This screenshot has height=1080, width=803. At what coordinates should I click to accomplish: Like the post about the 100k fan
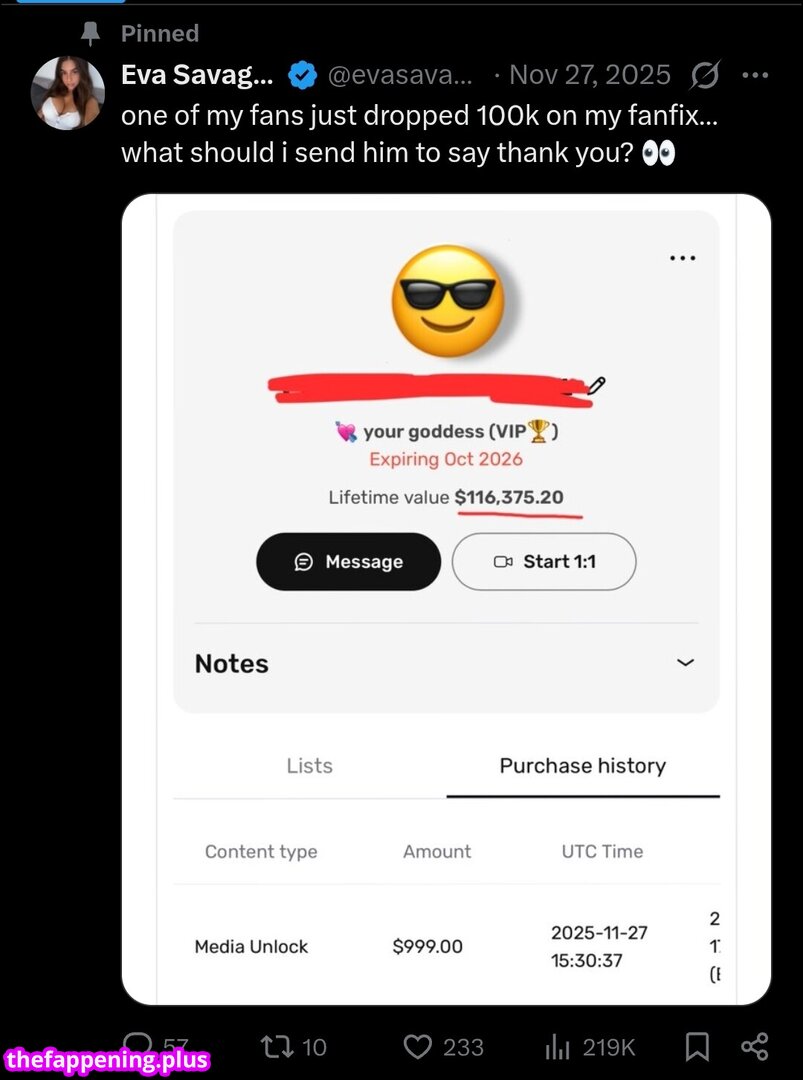click(418, 1046)
